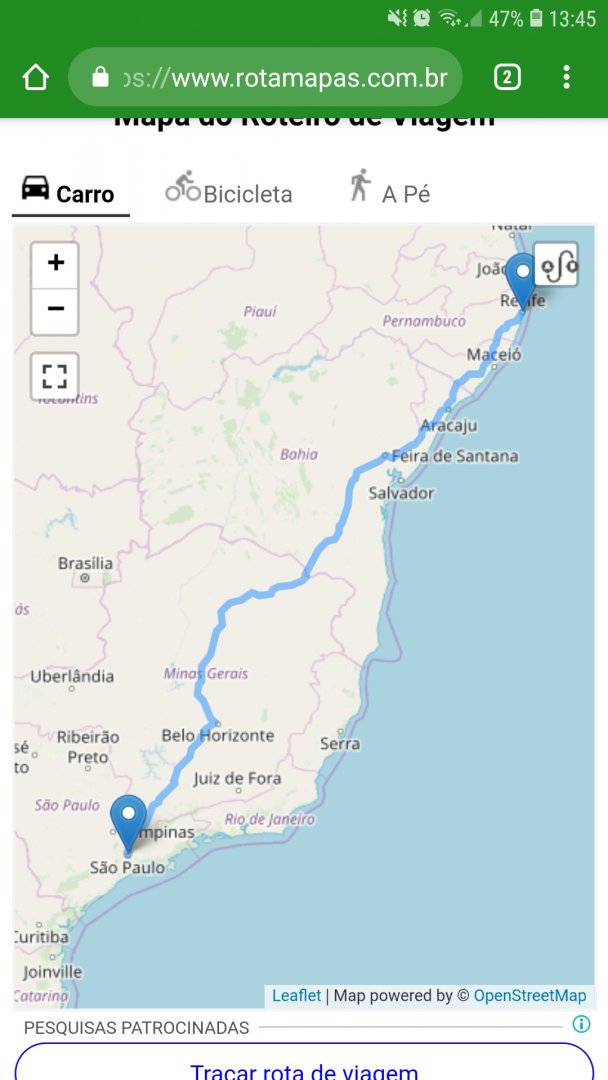Open the browser overflow menu

point(566,78)
